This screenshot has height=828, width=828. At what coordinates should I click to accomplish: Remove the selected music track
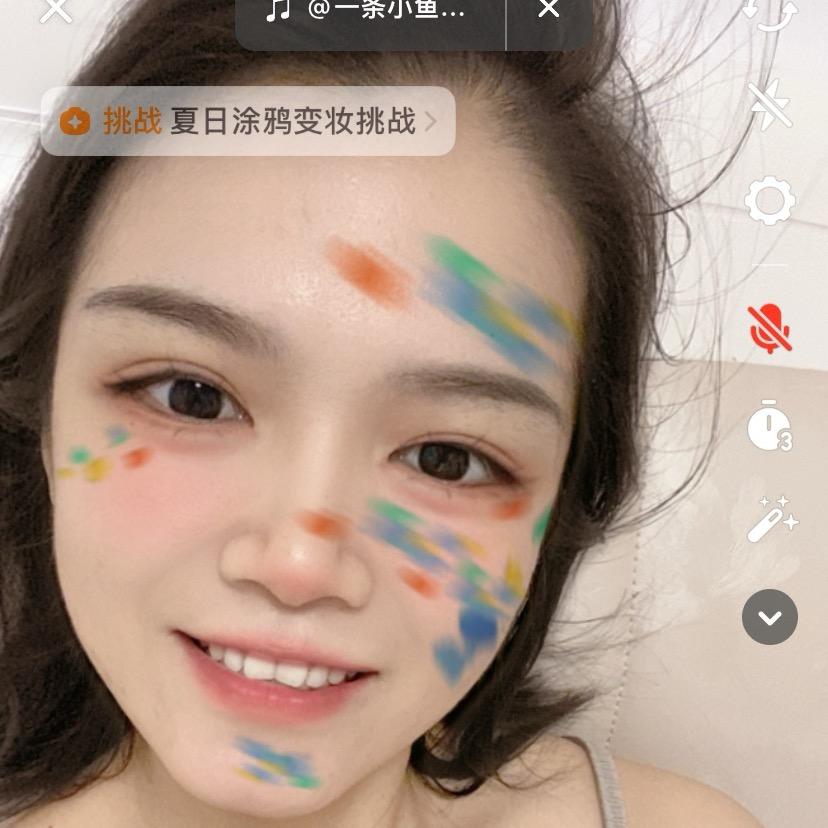pos(549,10)
